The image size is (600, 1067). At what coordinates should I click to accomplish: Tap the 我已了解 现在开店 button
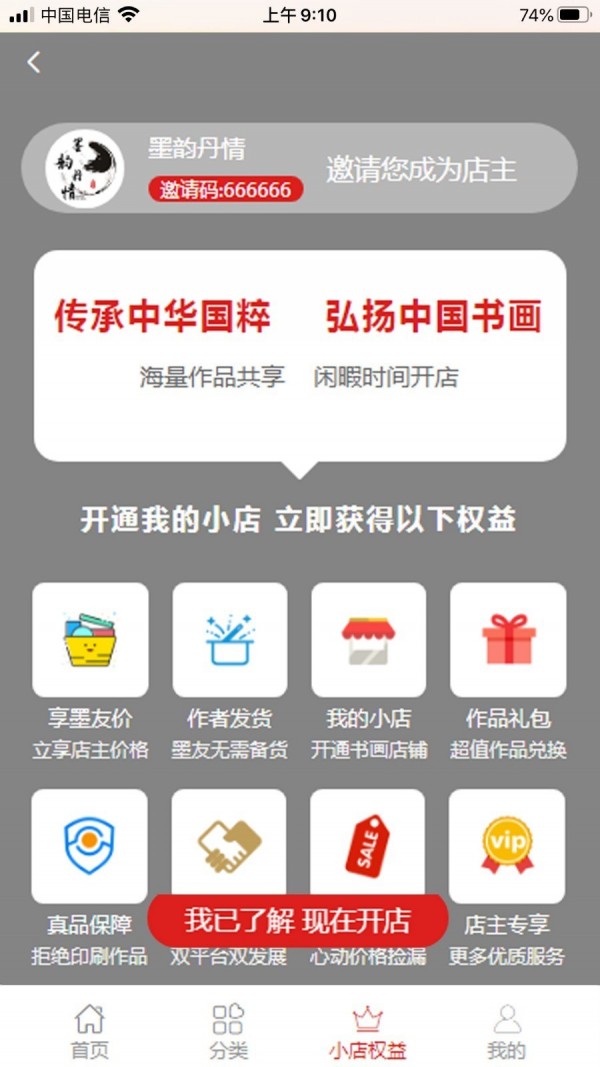pos(298,919)
